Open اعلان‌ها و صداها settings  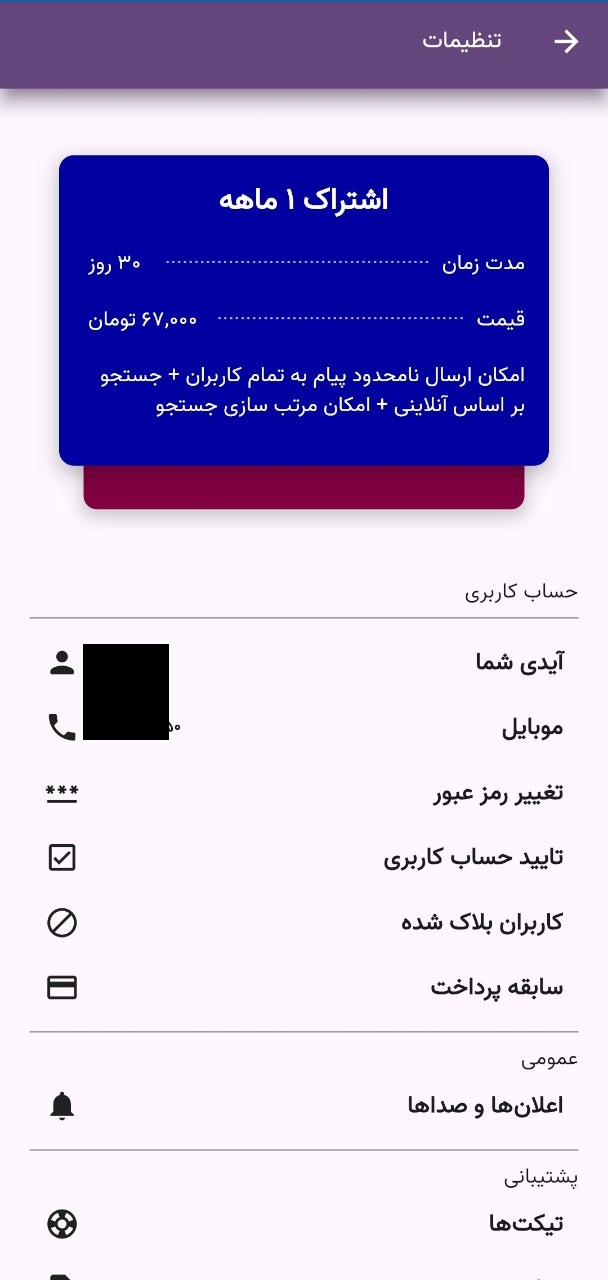point(304,1106)
